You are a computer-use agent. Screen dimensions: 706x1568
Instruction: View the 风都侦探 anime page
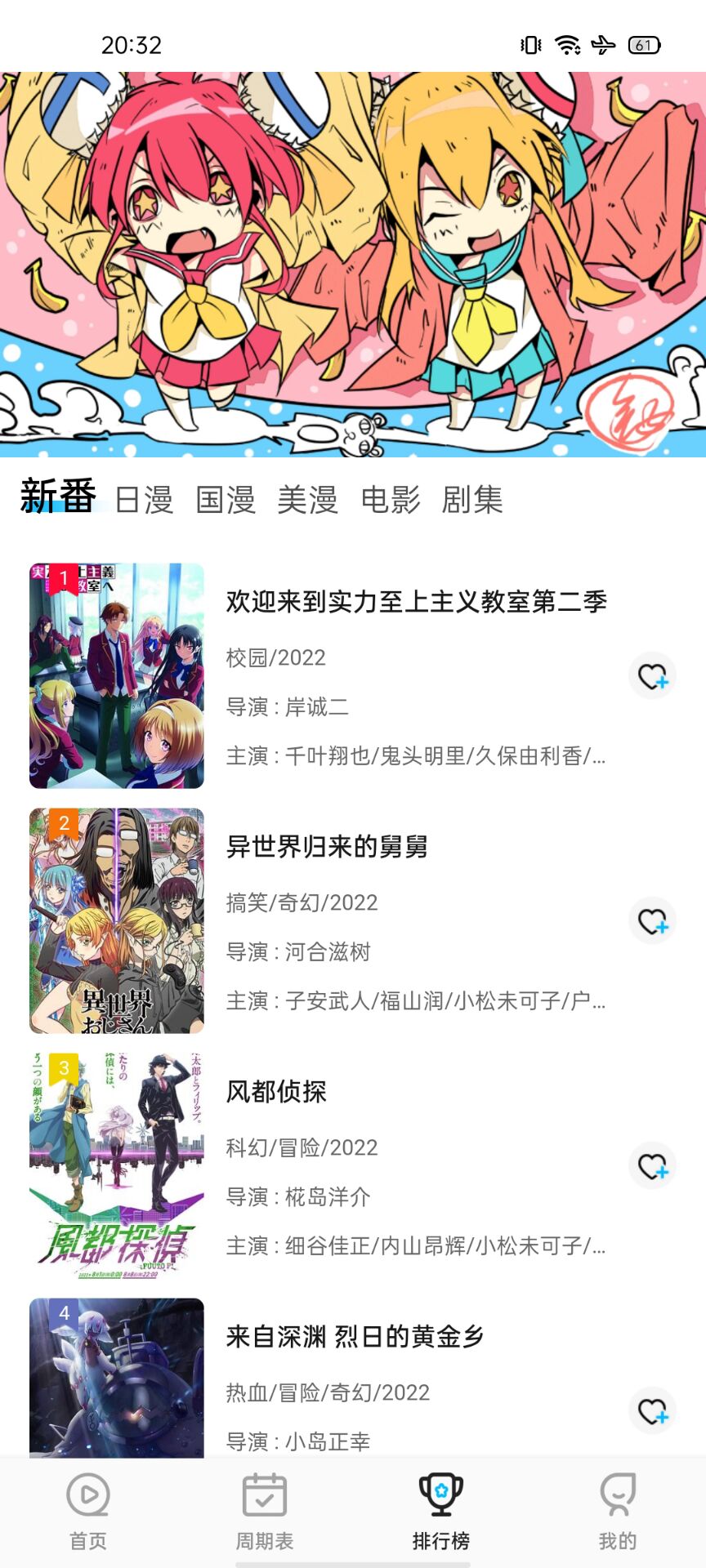(x=276, y=1092)
